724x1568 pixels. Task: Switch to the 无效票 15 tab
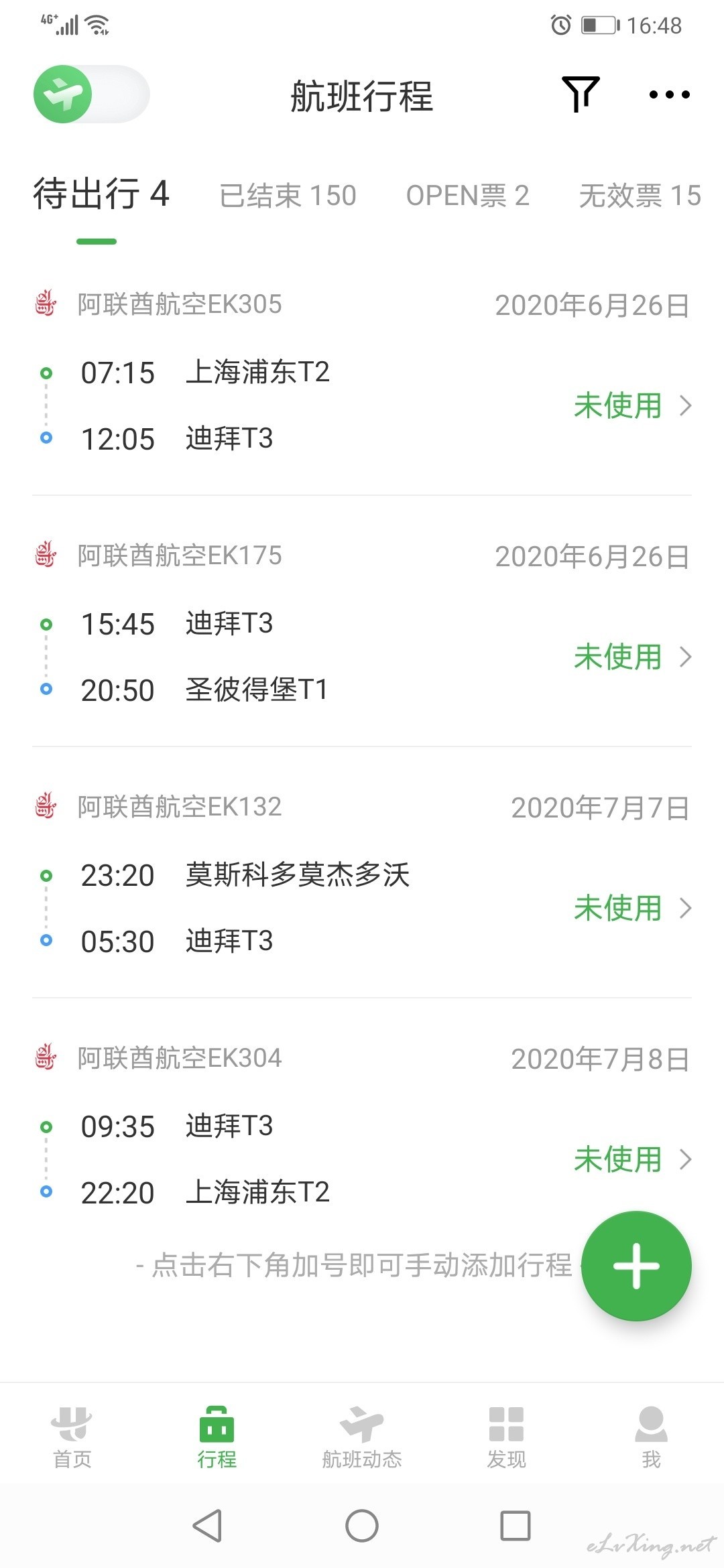coord(640,196)
